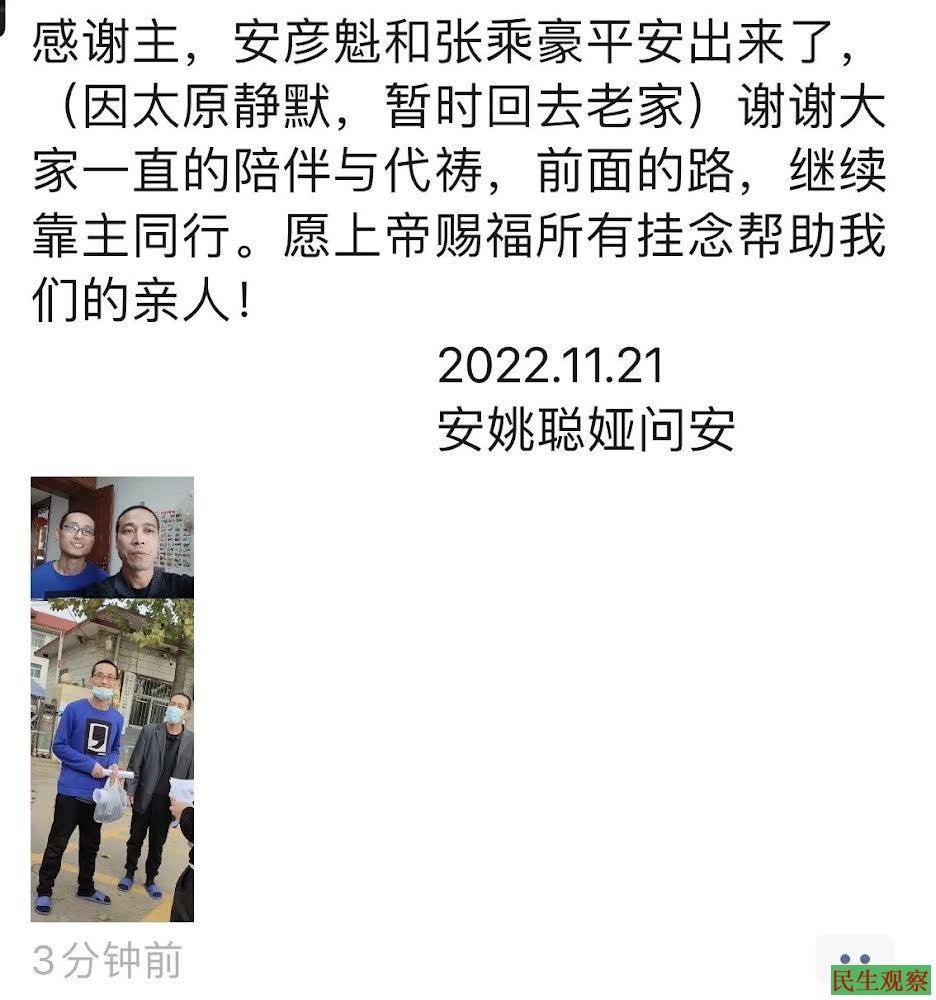Viewport: 936px width, 1000px height.
Task: View the photo of men standing outdoors
Action: pyautogui.click(x=112, y=760)
